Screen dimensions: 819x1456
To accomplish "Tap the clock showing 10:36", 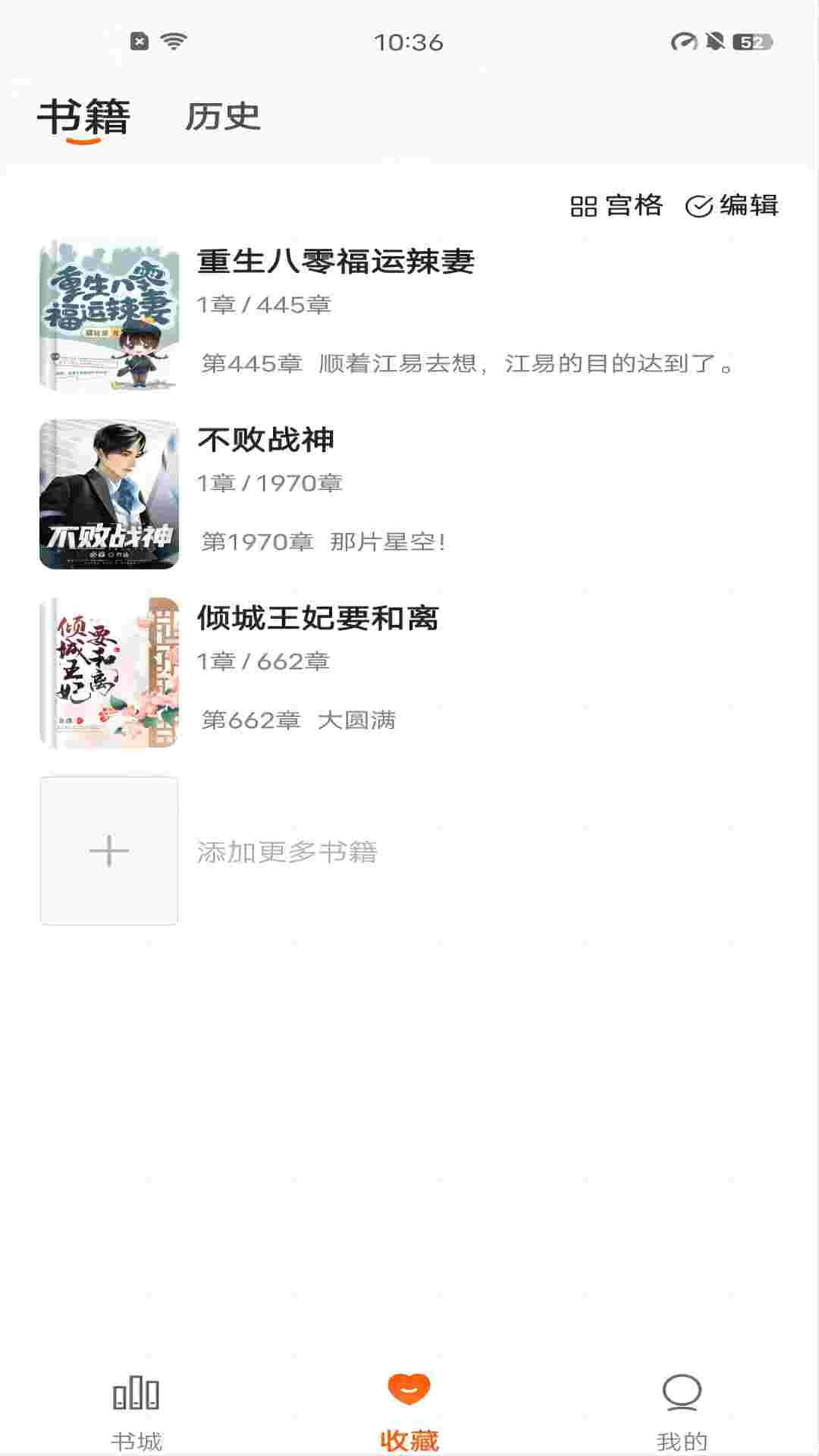I will [409, 42].
